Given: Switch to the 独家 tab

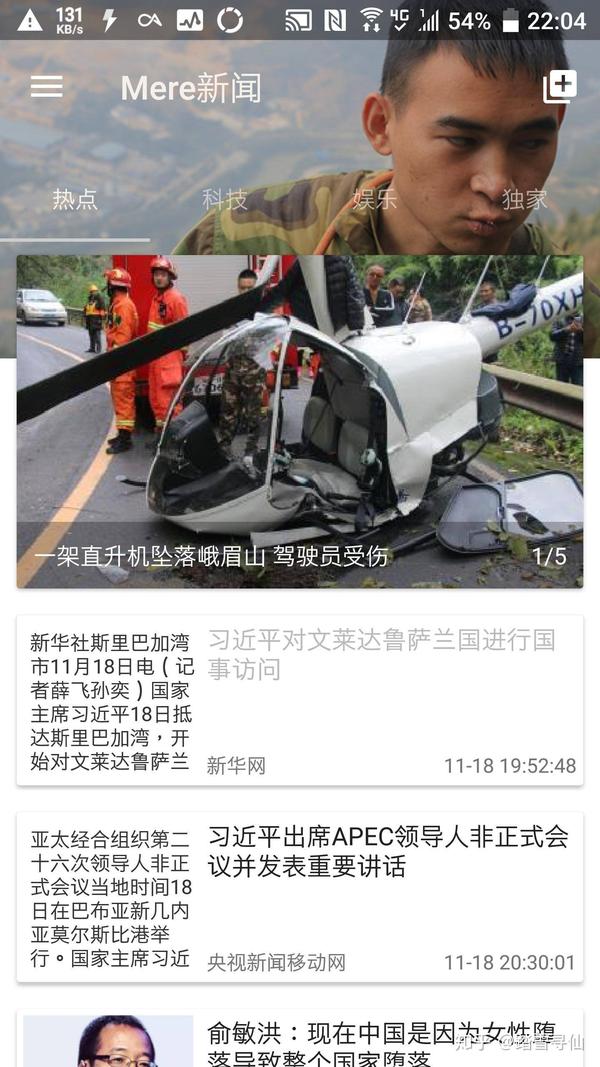Looking at the screenshot, I should point(524,199).
